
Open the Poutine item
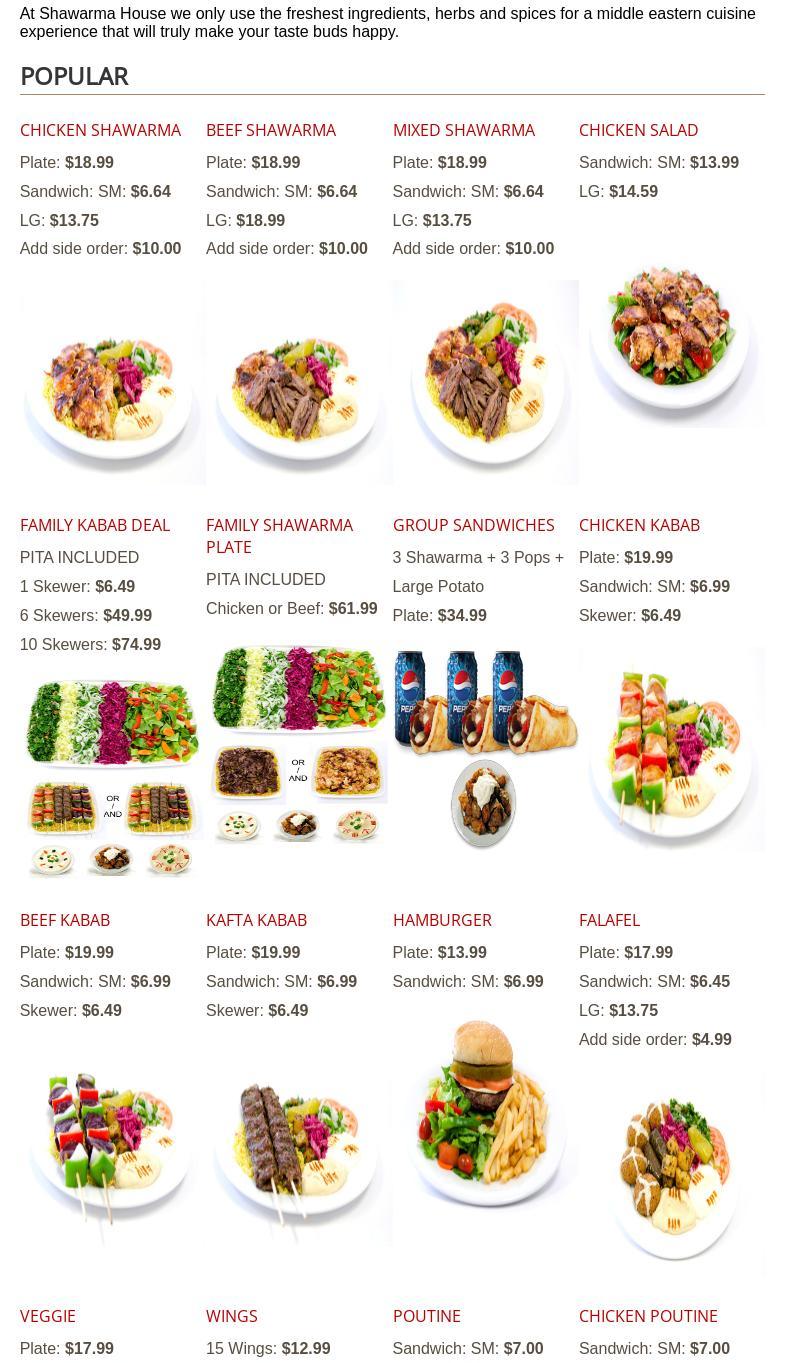pyautogui.click(x=427, y=1316)
